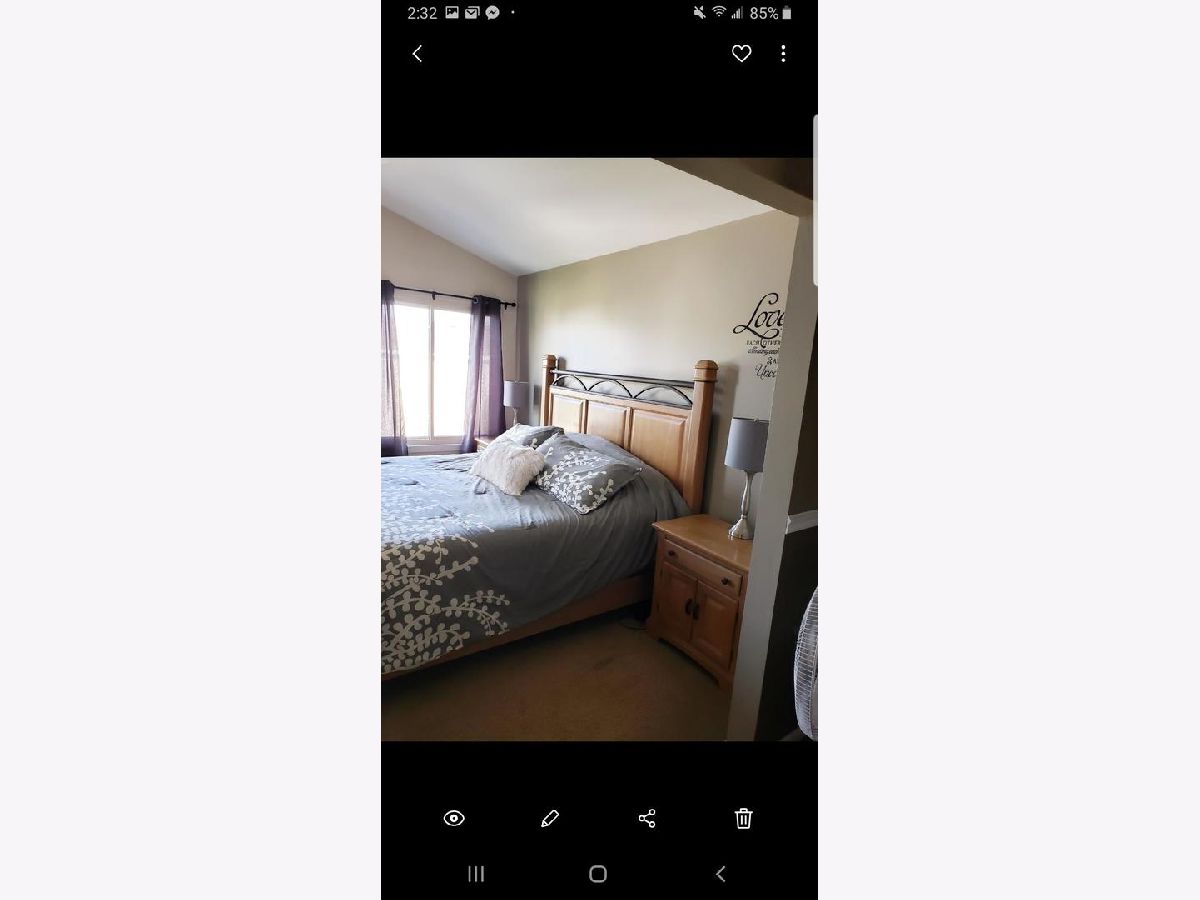The width and height of the screenshot is (1200, 900).
Task: Share this bedroom photo
Action: click(x=647, y=819)
